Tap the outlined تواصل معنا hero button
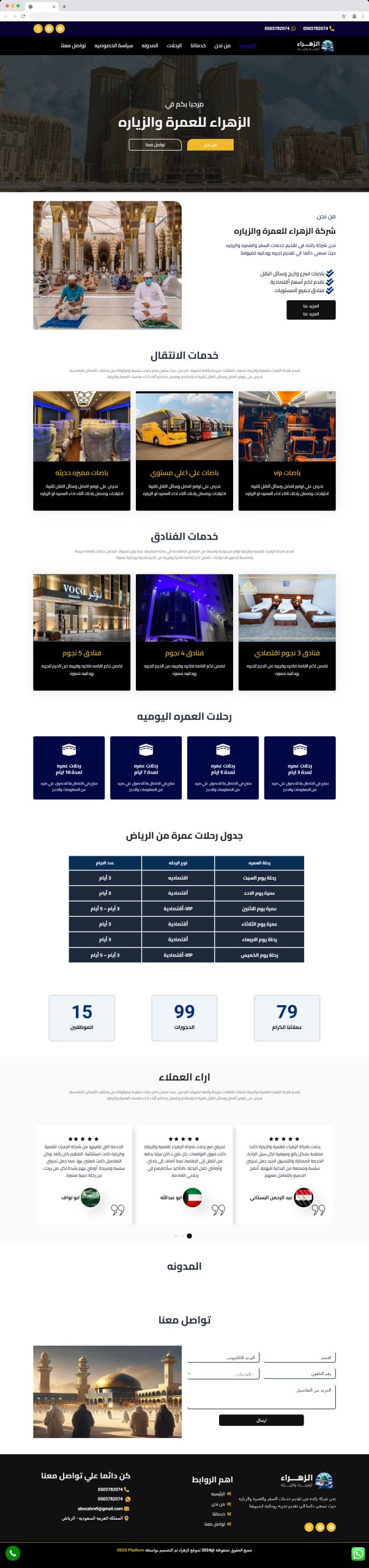This screenshot has height=1568, width=369. (x=155, y=145)
